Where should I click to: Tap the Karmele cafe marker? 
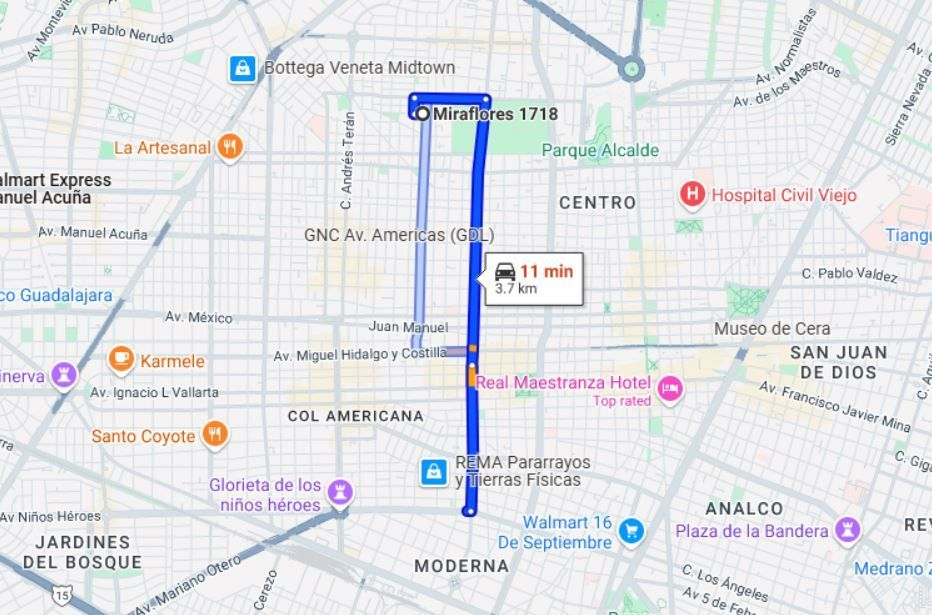(122, 360)
